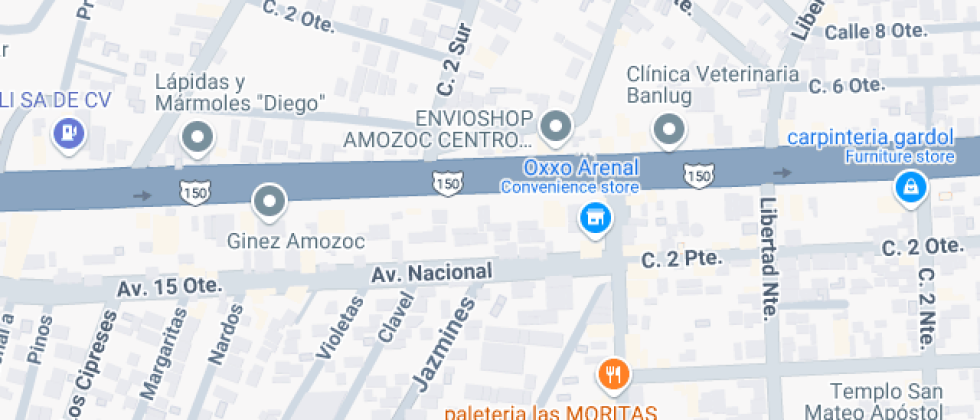The width and height of the screenshot is (980, 420).
Task: Open Clínica Veterinaria Banlug marker
Action: 668,129
